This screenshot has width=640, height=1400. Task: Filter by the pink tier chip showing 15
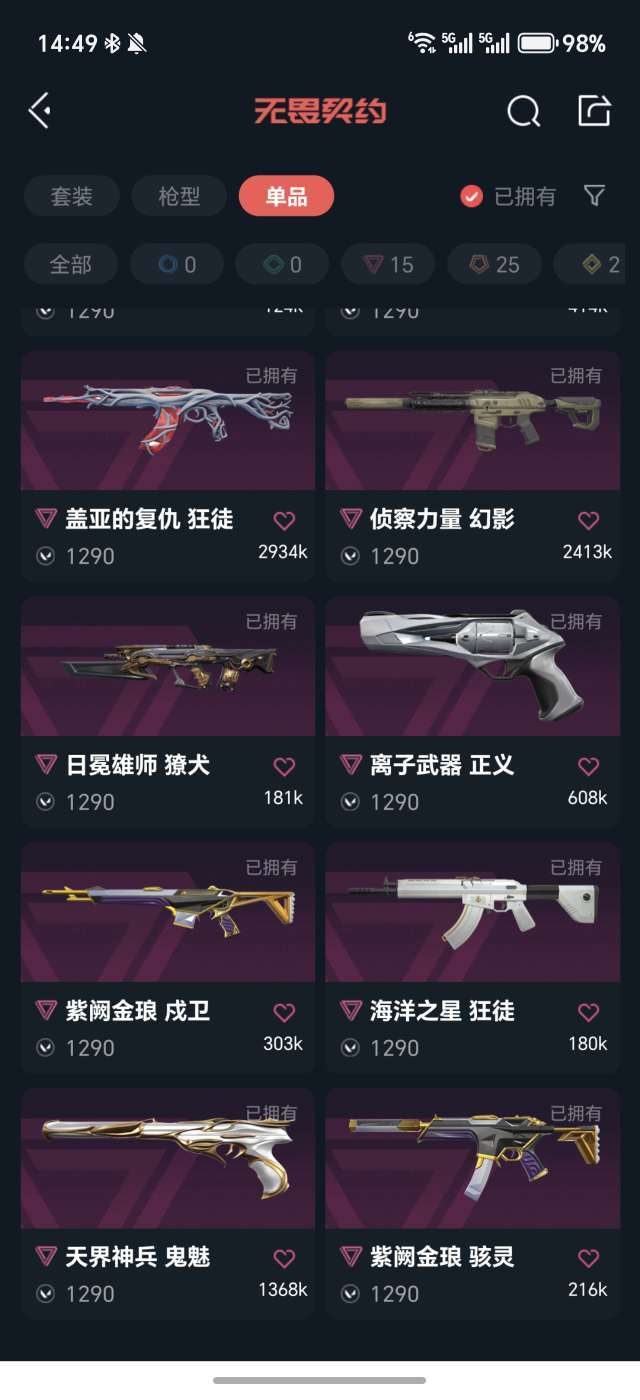point(388,265)
